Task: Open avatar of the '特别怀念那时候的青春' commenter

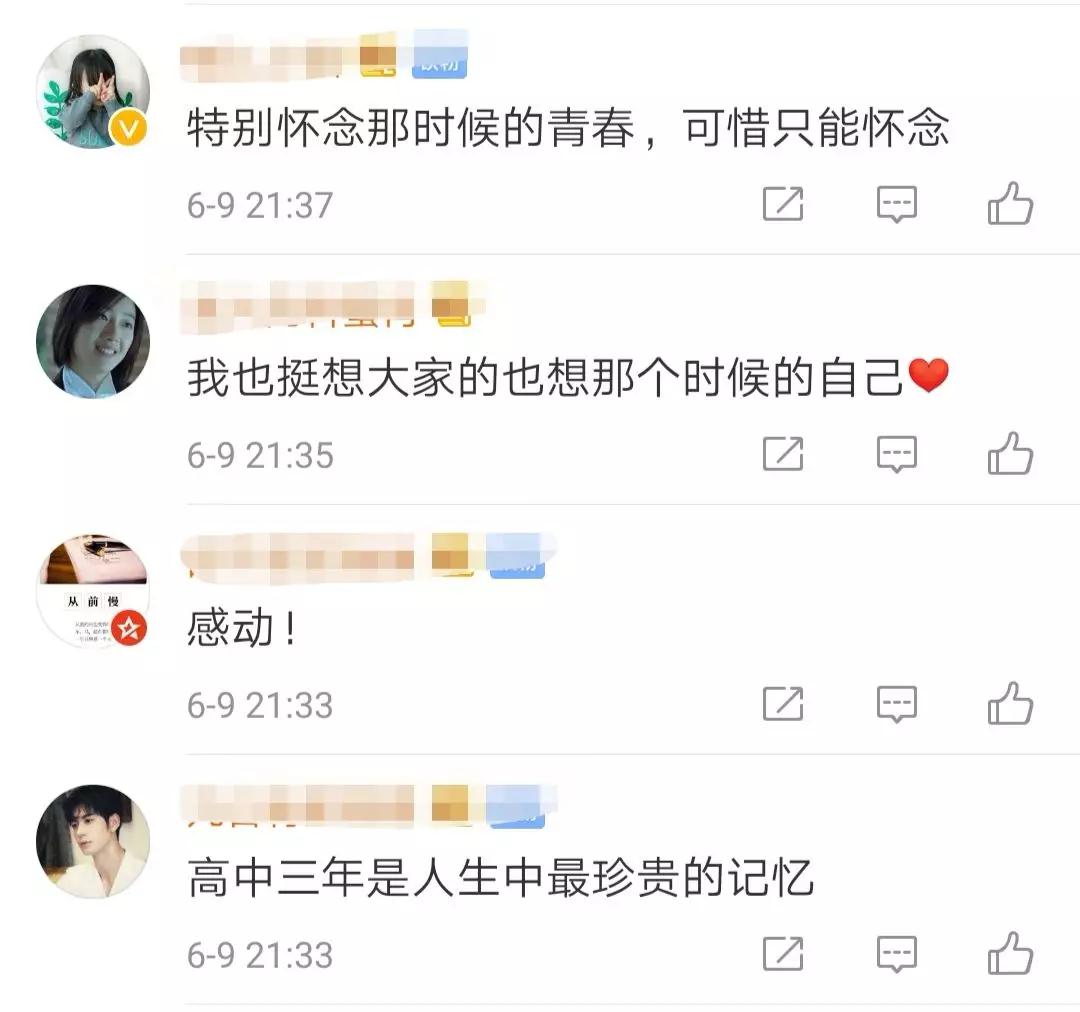Action: [93, 92]
